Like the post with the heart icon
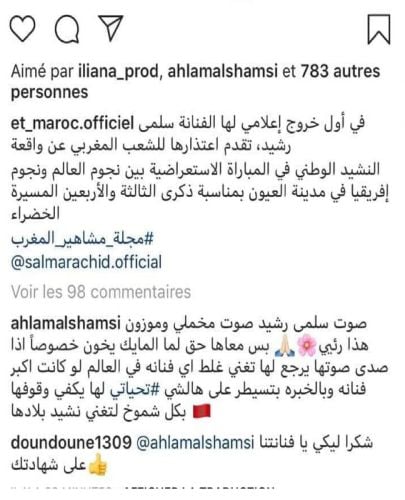 coord(23,29)
